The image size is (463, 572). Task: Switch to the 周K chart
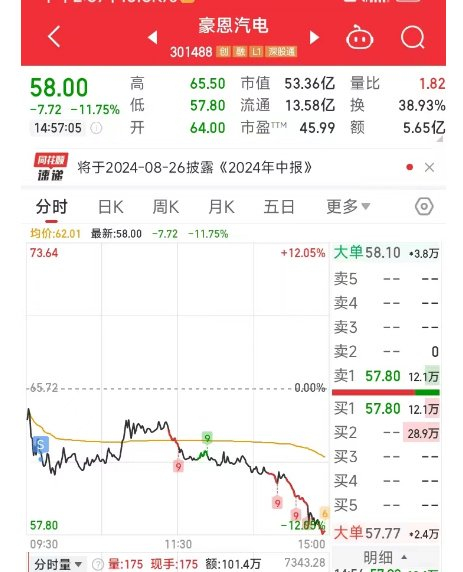point(166,207)
